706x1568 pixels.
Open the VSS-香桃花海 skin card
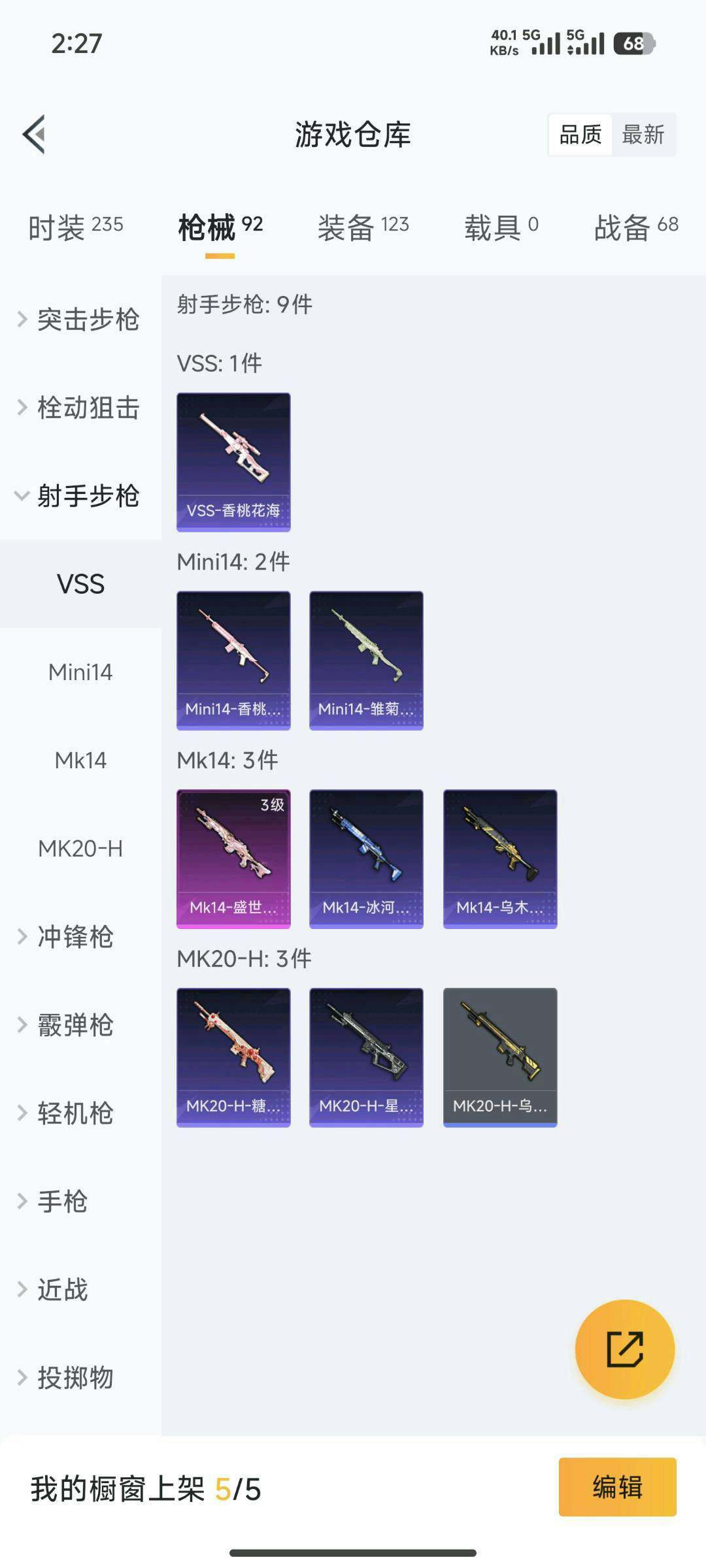pyautogui.click(x=233, y=462)
